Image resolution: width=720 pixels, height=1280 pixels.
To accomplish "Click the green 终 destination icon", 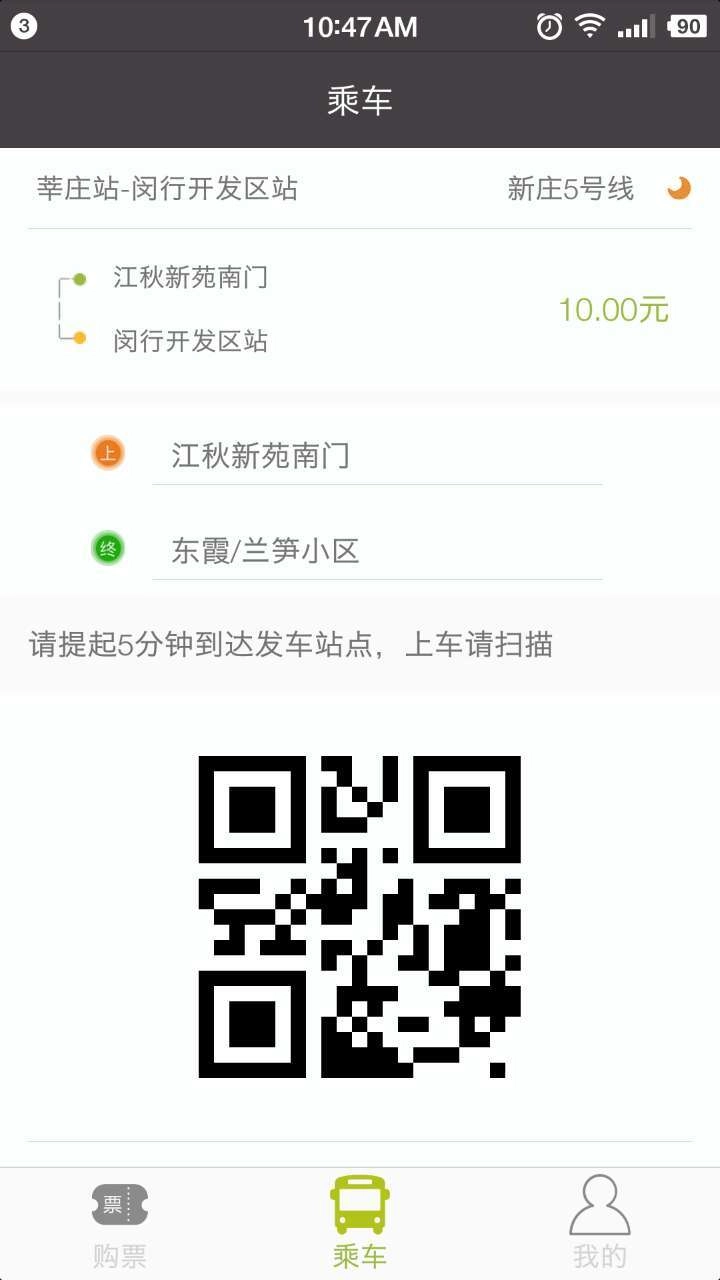I will (x=108, y=549).
